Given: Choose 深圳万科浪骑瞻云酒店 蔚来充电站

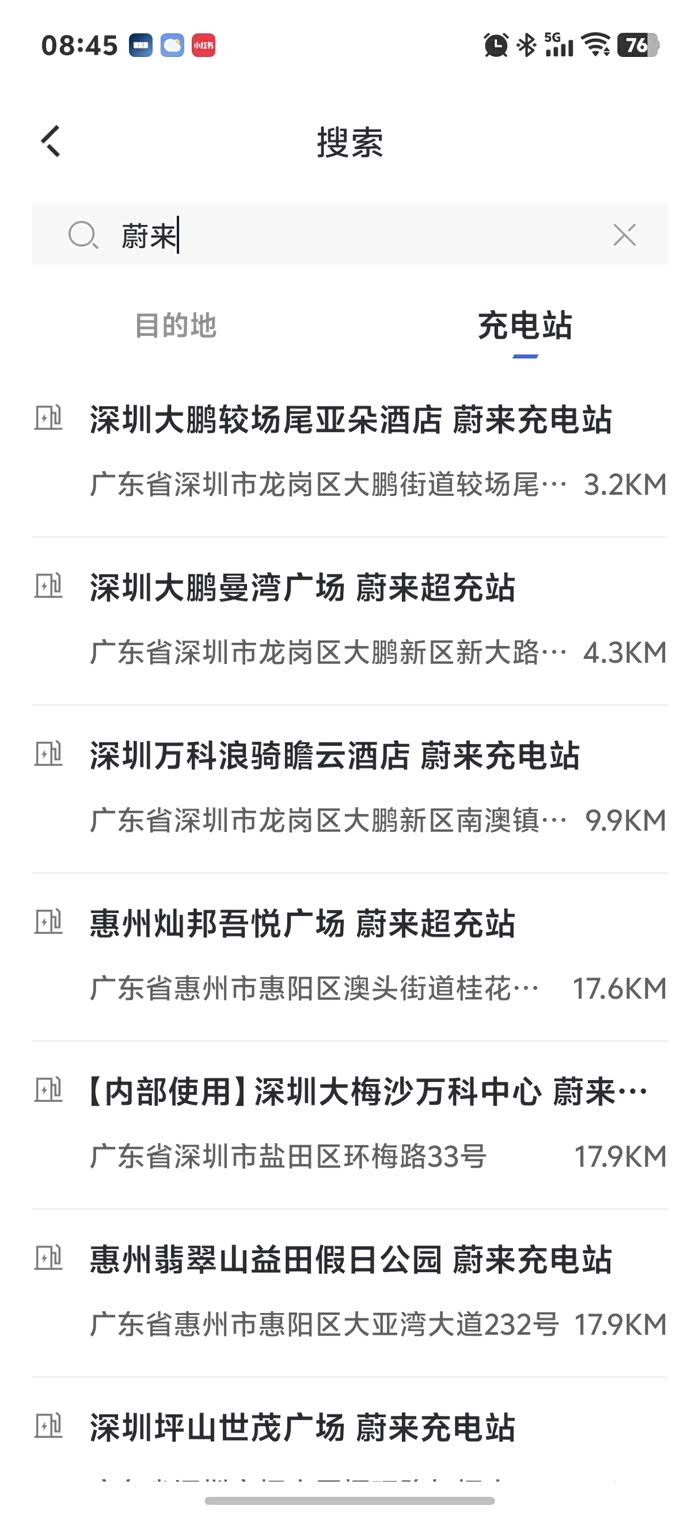Looking at the screenshot, I should point(350,786).
